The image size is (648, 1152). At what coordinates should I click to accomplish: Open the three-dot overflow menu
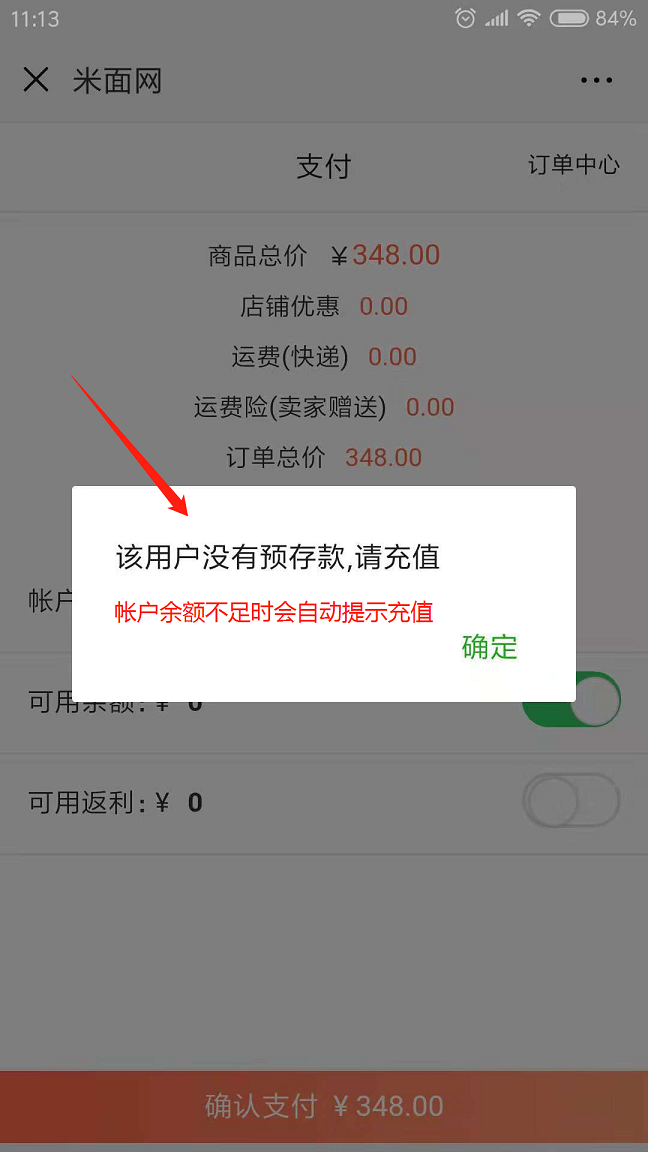pyautogui.click(x=597, y=80)
